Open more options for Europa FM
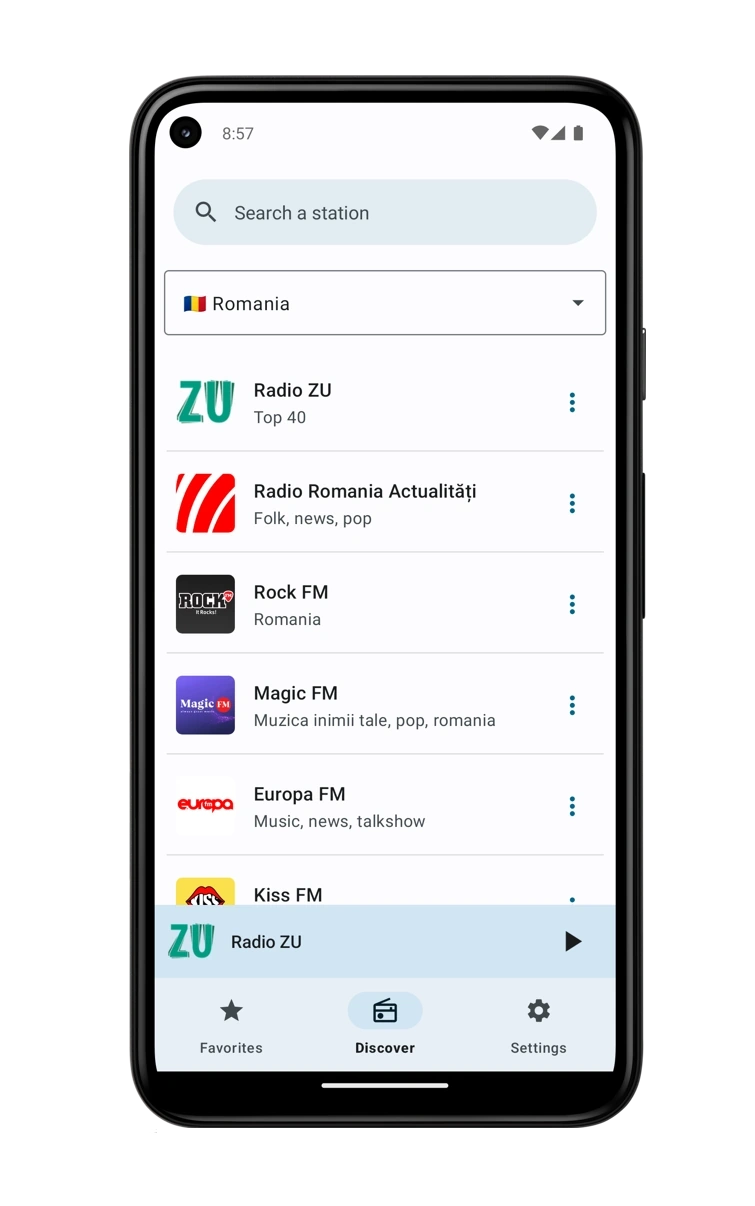Viewport: 755px width, 1206px height. (572, 806)
